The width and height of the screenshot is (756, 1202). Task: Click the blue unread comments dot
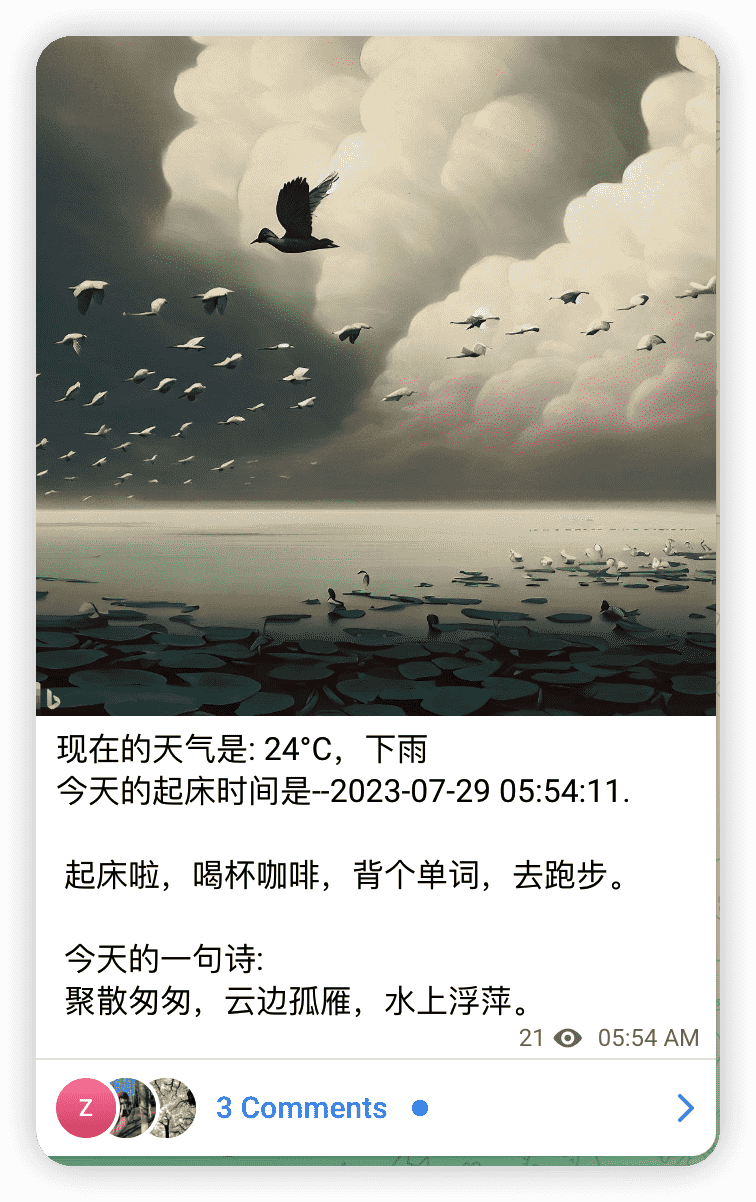[x=419, y=1108]
